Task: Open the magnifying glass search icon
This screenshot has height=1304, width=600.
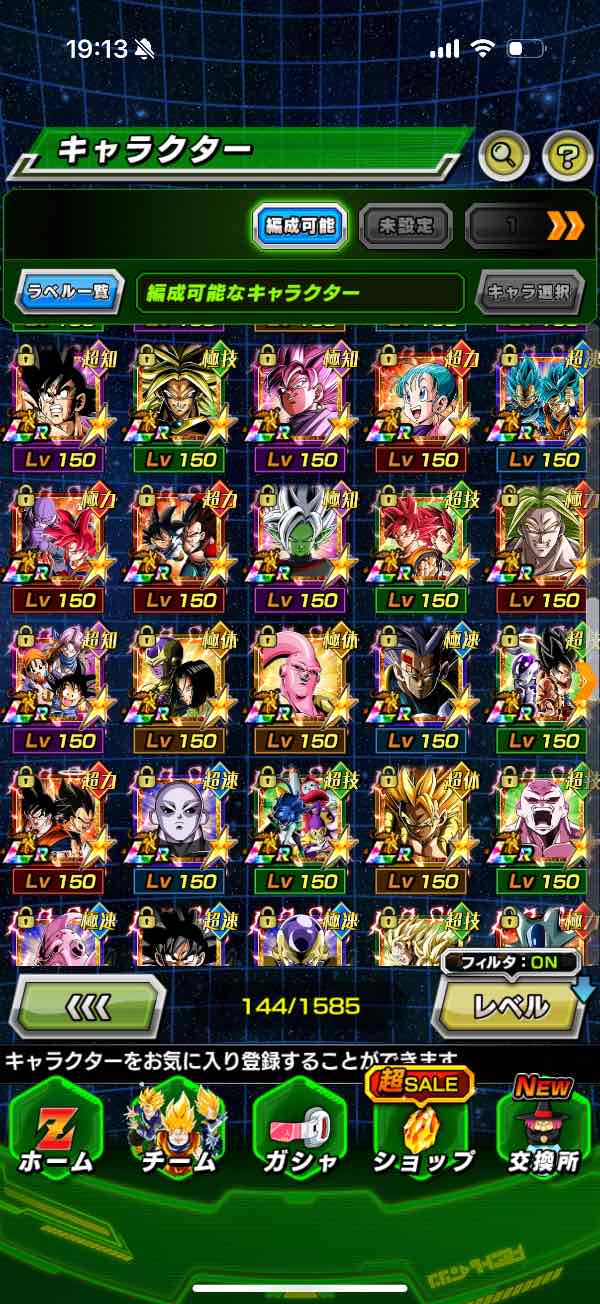Action: pos(504,155)
